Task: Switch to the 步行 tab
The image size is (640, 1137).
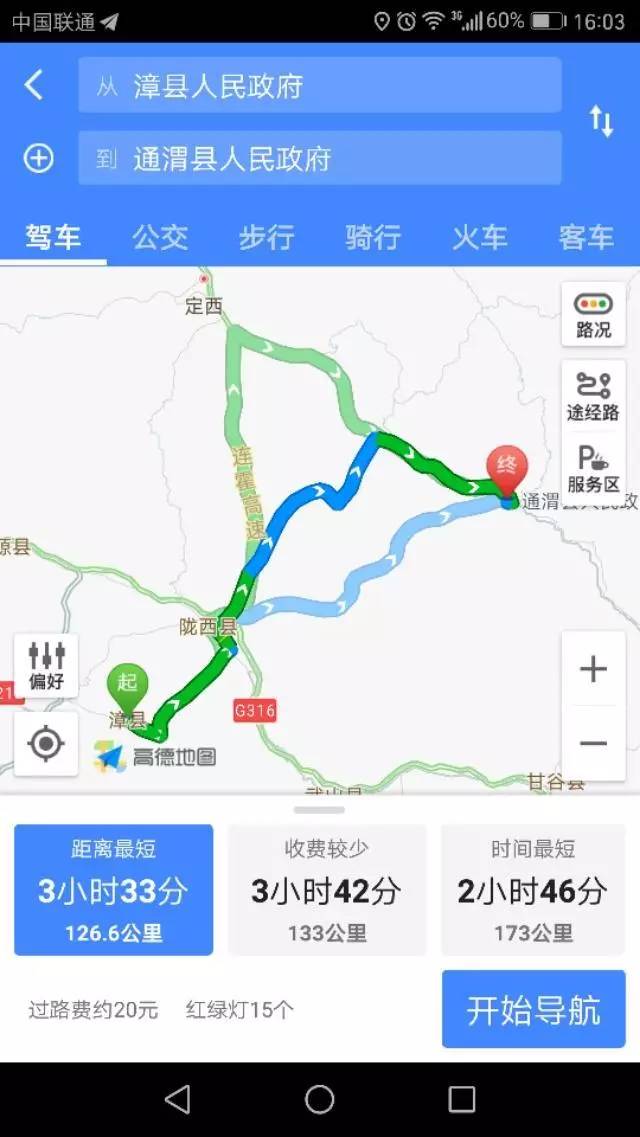Action: click(x=266, y=237)
